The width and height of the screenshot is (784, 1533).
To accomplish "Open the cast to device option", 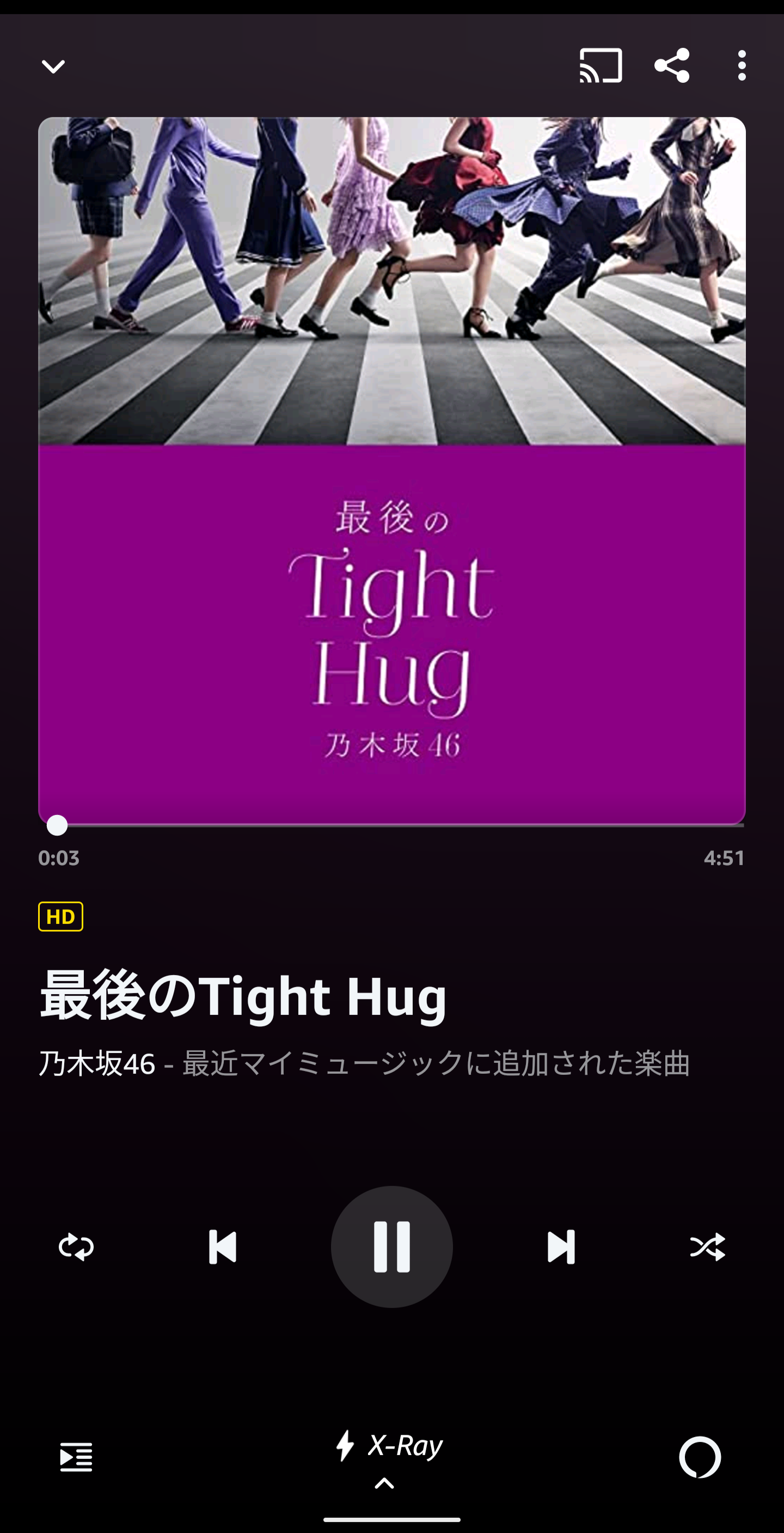I will point(601,65).
